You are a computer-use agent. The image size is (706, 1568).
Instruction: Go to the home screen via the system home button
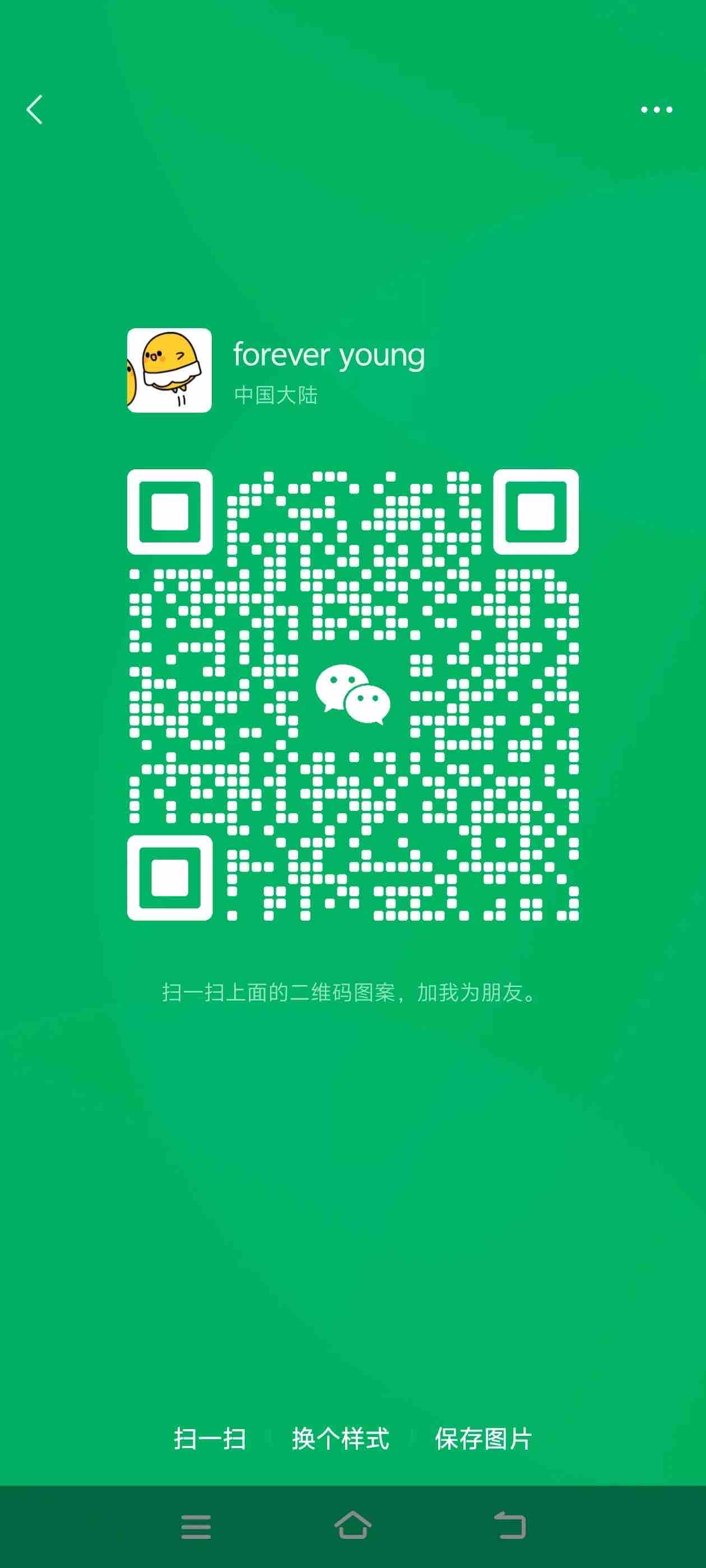[x=352, y=1525]
